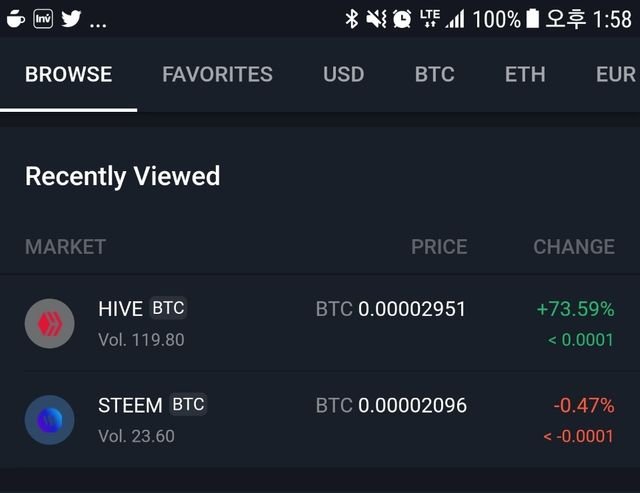Image resolution: width=640 pixels, height=493 pixels.
Task: Select the USD markets tab
Action: (x=343, y=74)
